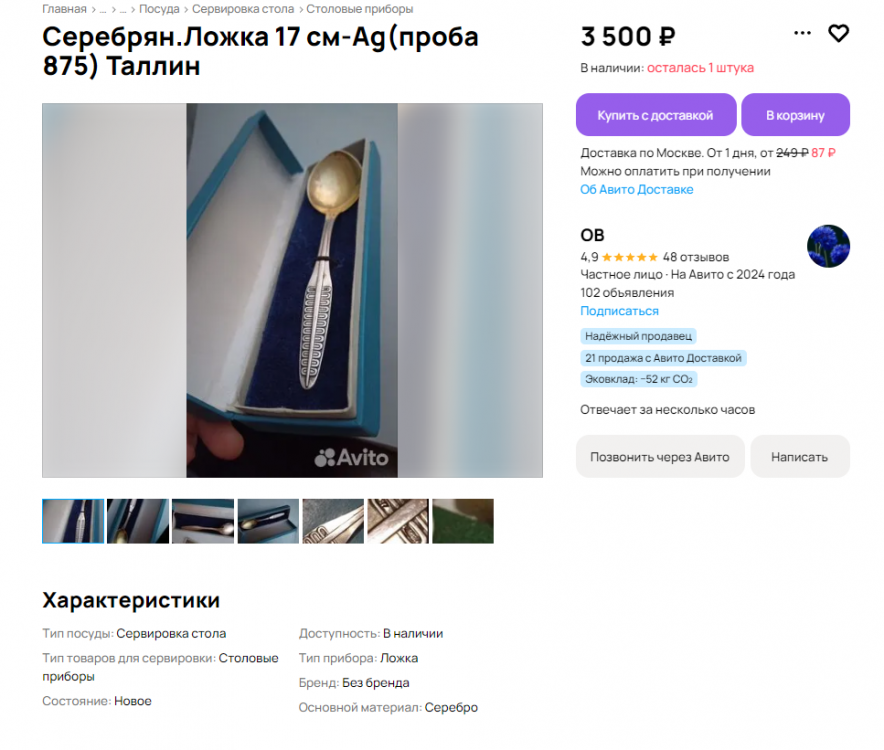Open Посуда breadcrumb category

pos(159,9)
